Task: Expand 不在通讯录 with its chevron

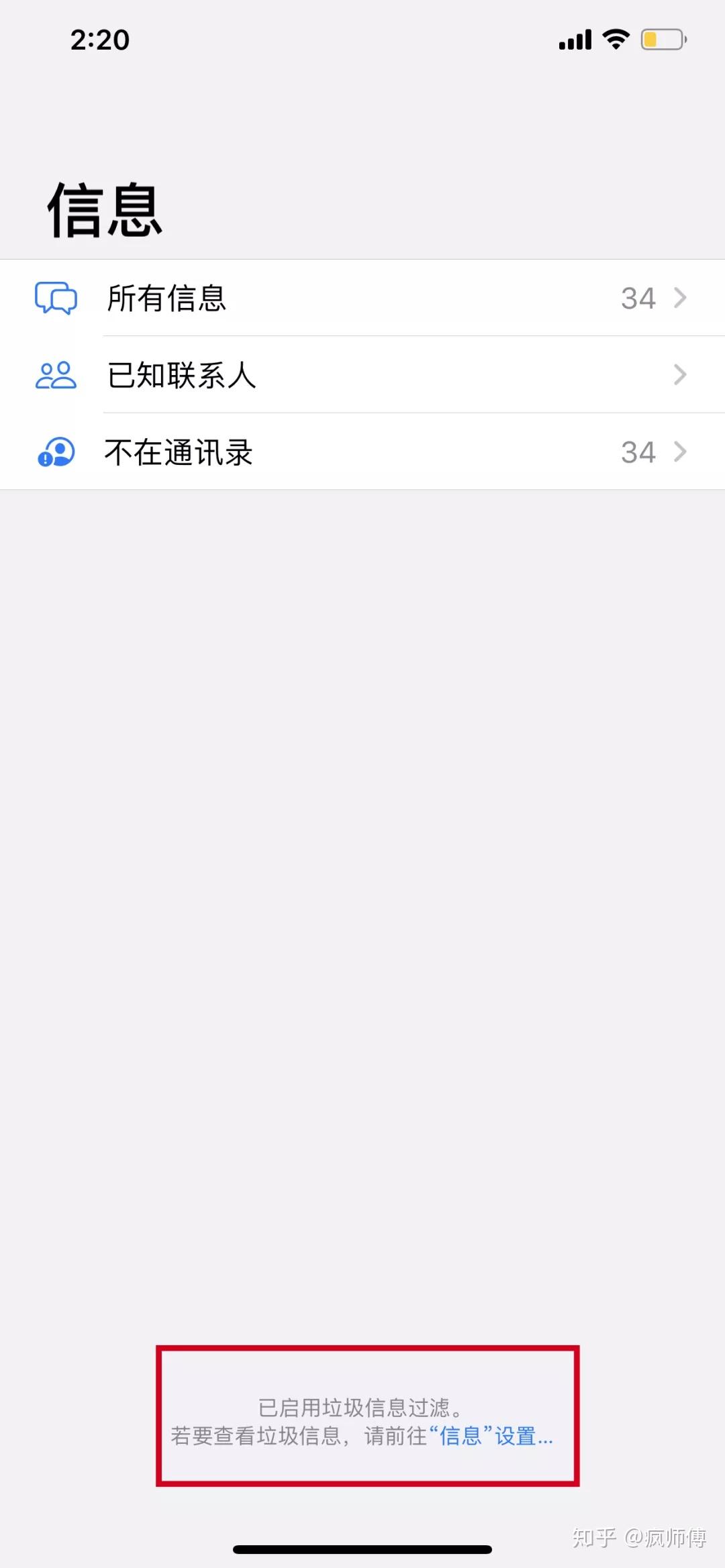Action: [681, 452]
